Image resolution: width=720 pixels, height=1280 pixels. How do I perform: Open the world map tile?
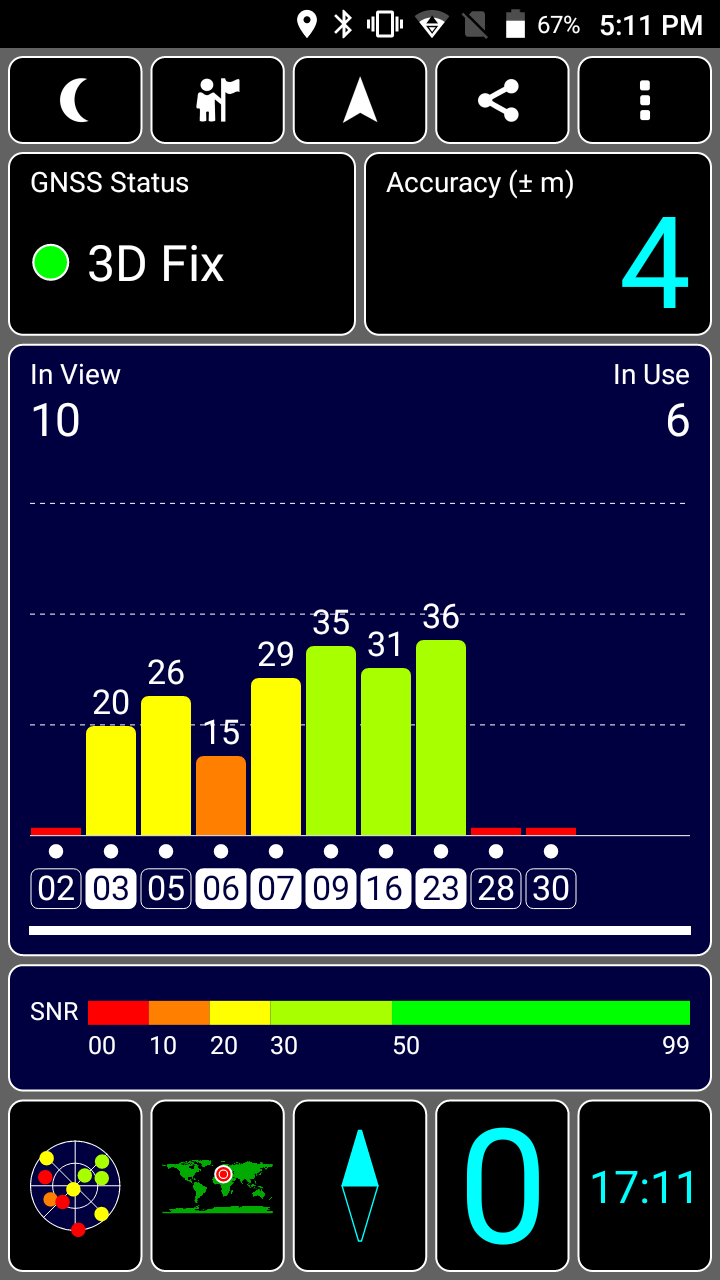pos(218,1186)
